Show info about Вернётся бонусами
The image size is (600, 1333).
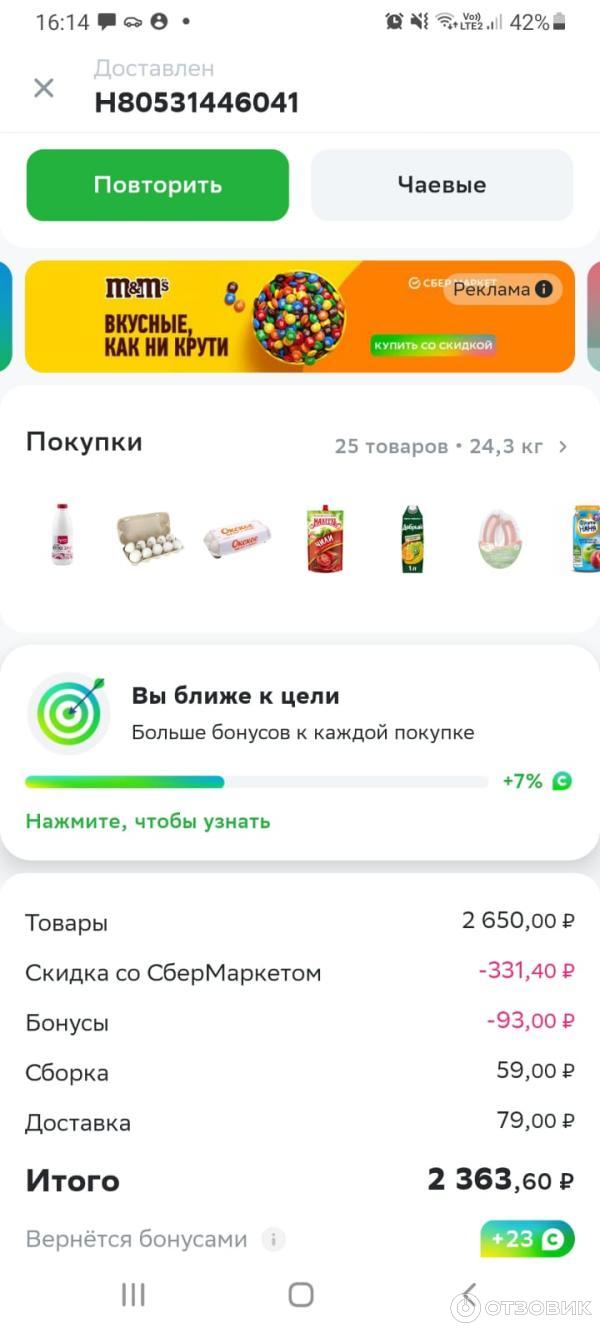273,1240
